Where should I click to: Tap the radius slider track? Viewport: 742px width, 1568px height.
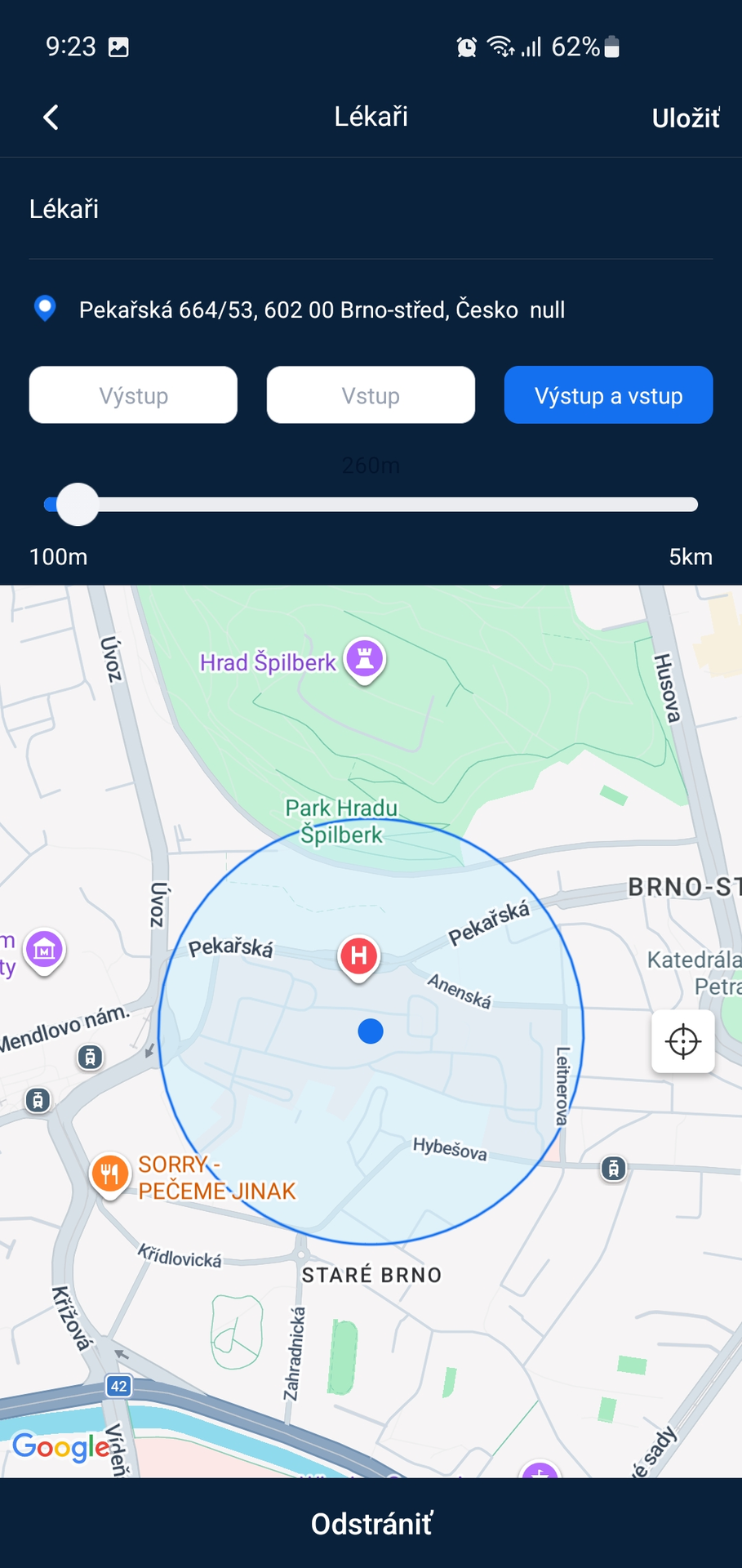click(x=371, y=505)
